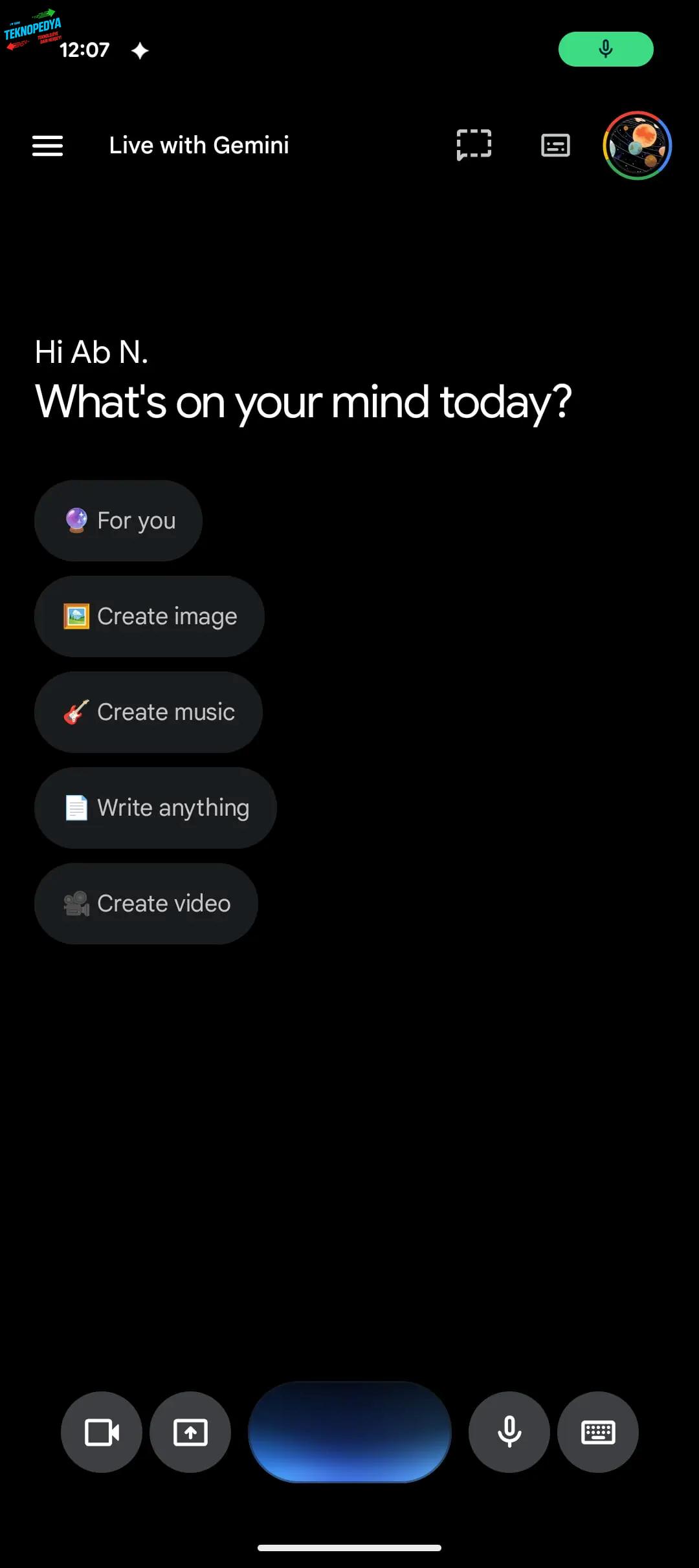The image size is (699, 1568).
Task: Open the account profile picture
Action: (x=637, y=146)
